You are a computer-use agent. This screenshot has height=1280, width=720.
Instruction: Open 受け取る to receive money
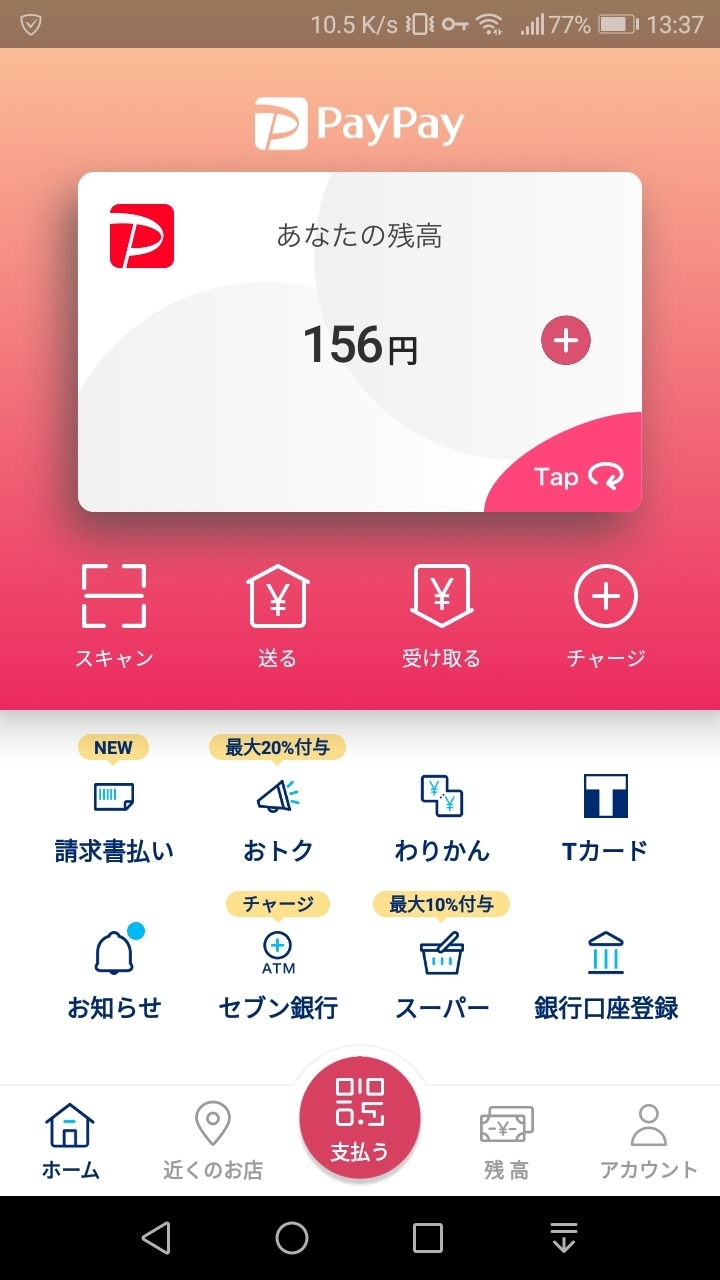coord(441,615)
